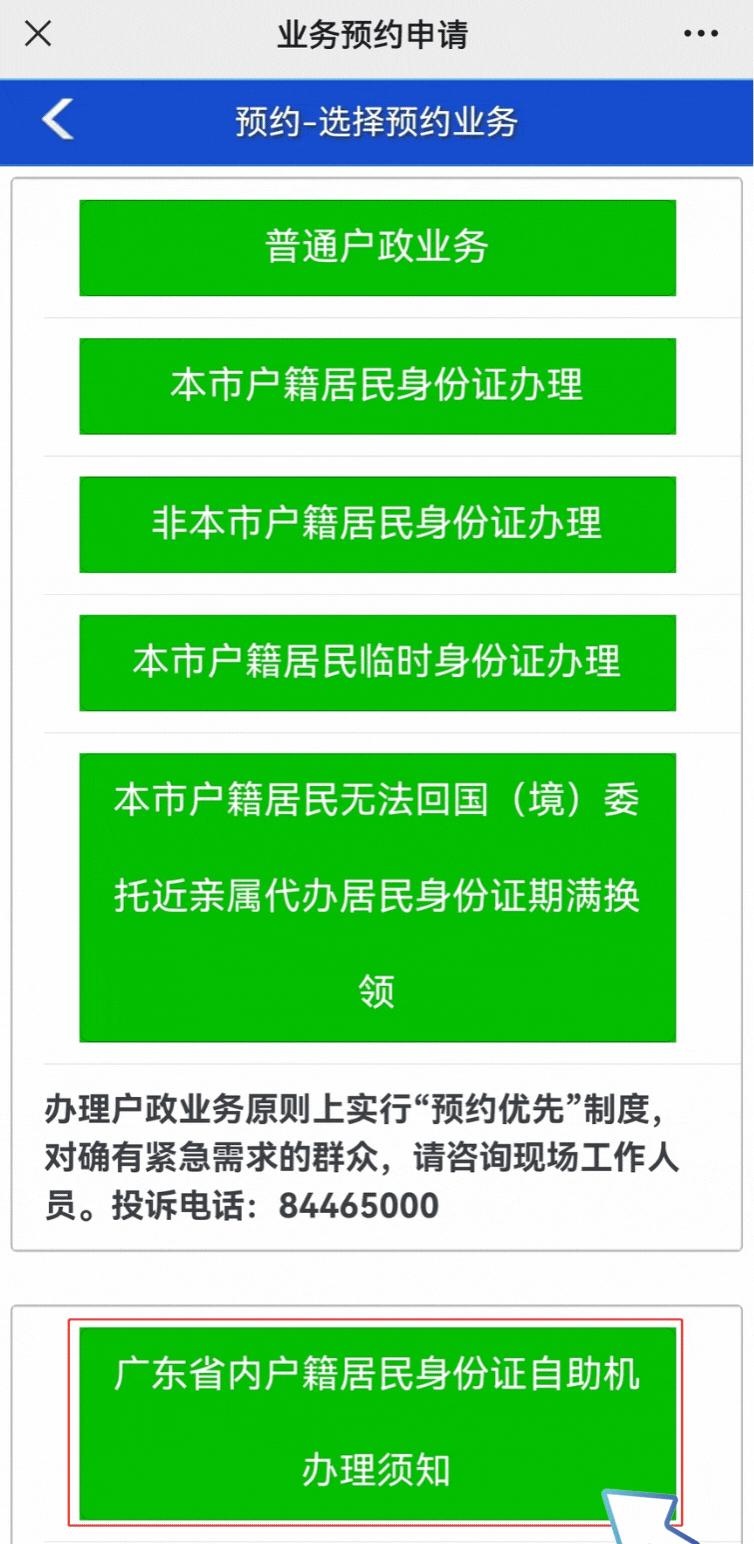
Task: Go back from 预约-选择预约业务
Action: 57,121
